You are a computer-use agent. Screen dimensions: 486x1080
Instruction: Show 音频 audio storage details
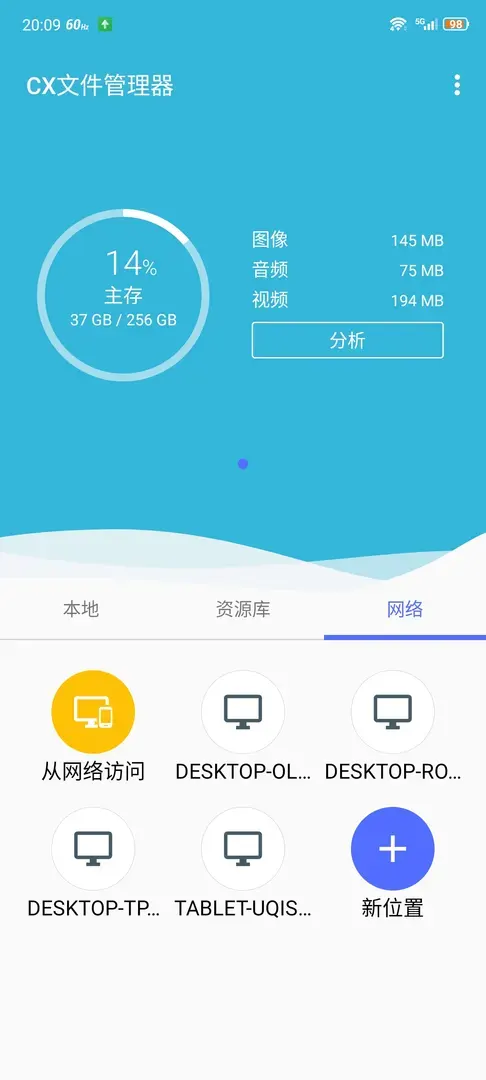click(x=348, y=270)
